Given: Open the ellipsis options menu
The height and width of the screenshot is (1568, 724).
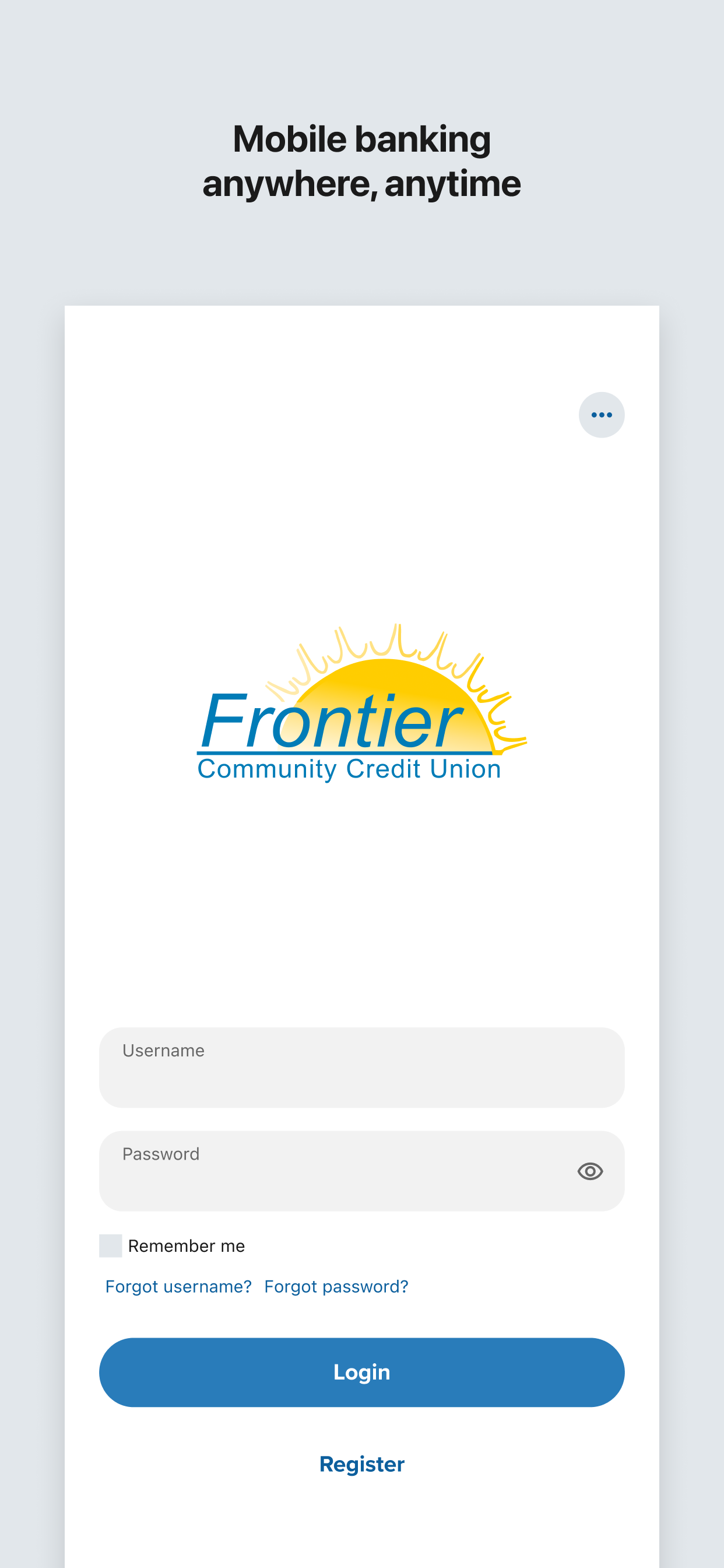Looking at the screenshot, I should [601, 415].
